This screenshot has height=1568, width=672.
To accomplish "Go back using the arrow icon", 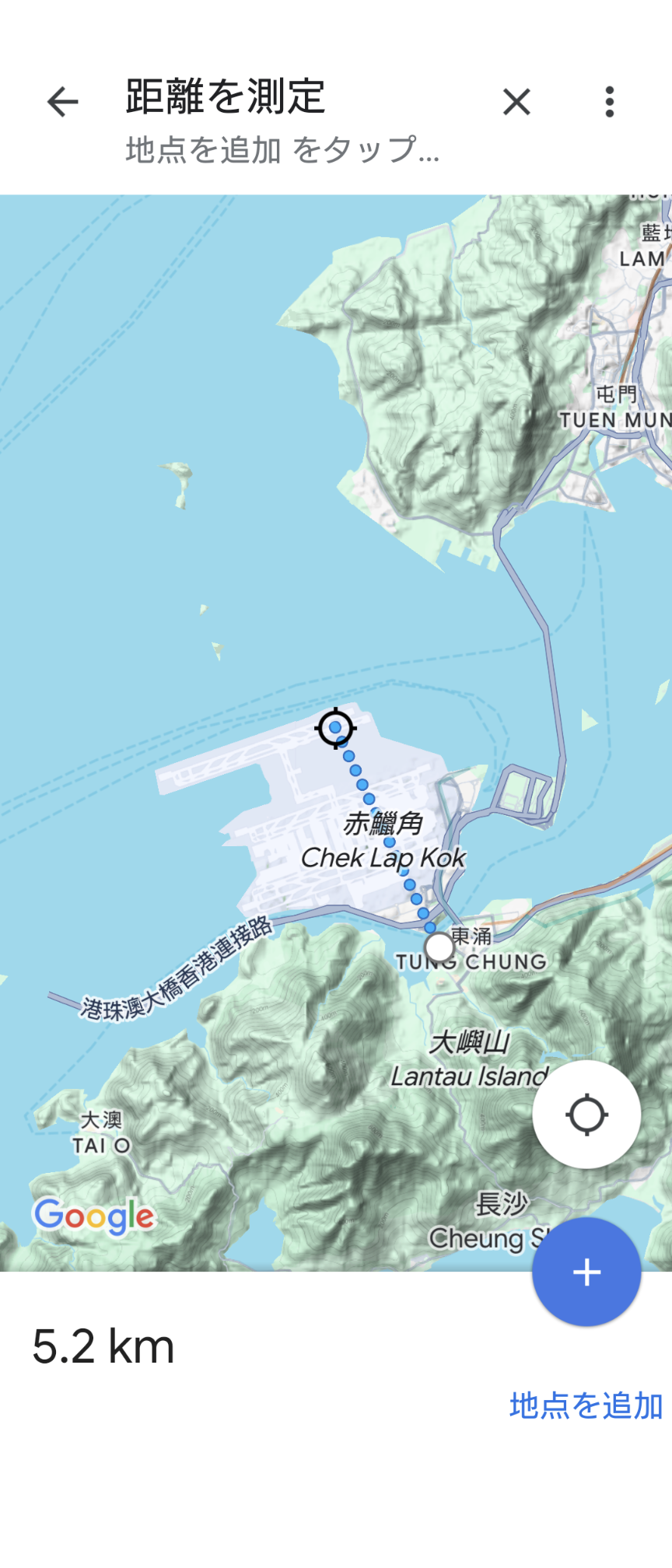I will (62, 102).
